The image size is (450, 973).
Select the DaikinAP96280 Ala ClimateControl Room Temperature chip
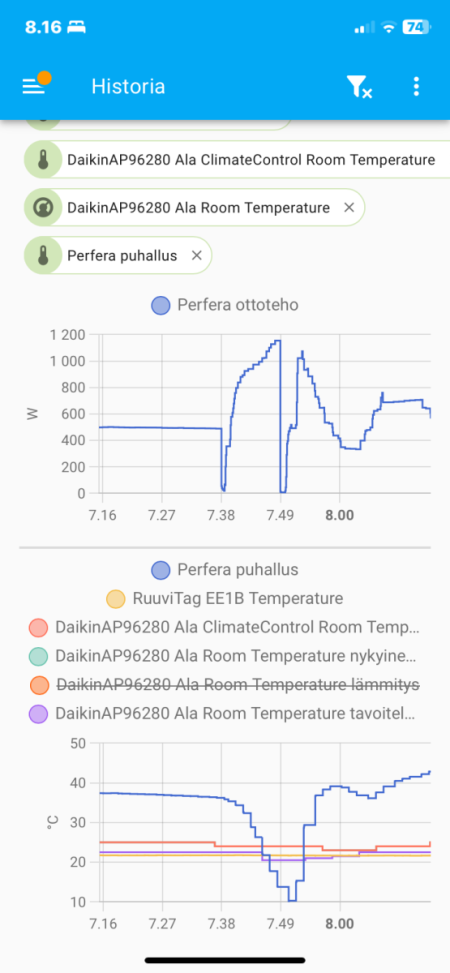[x=236, y=160]
